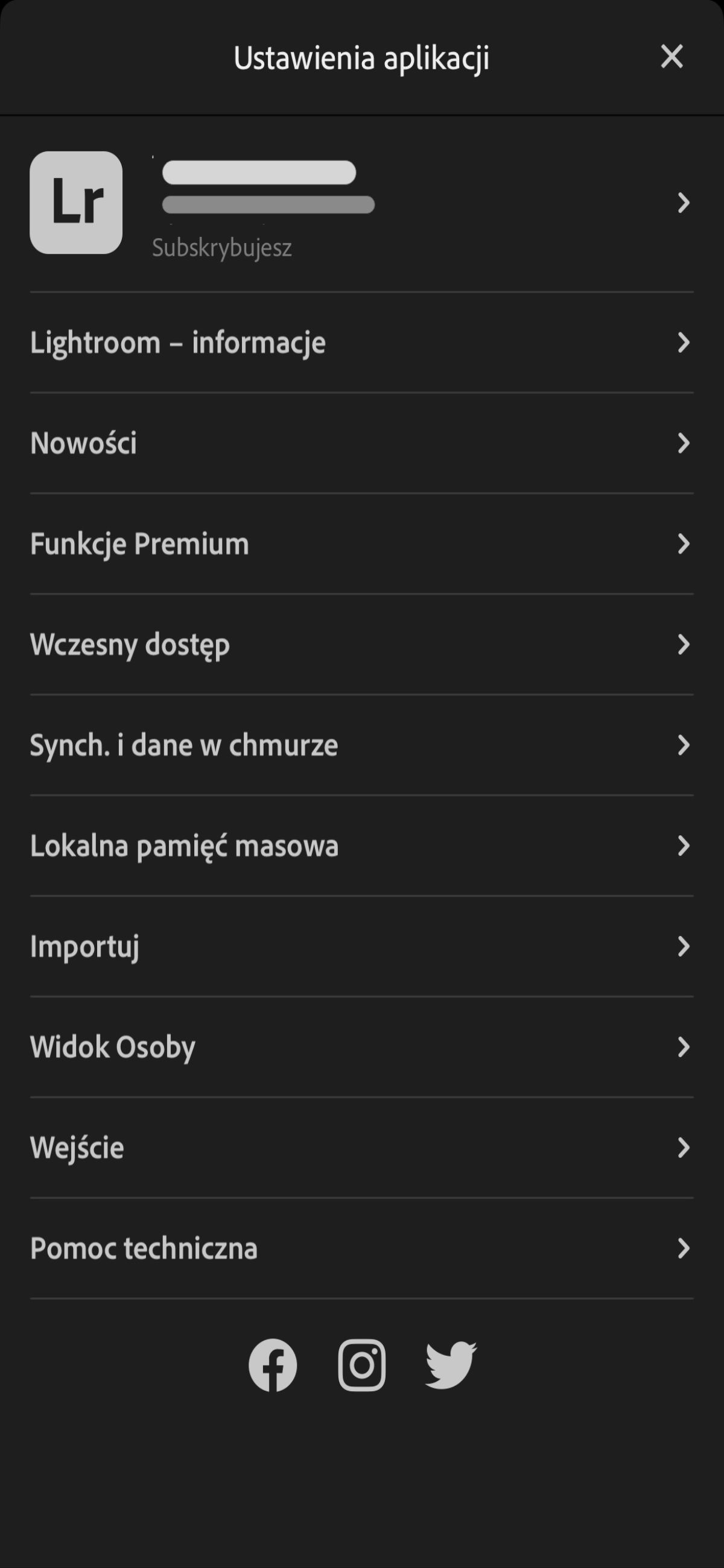Visit the Lightroom Facebook page
Image resolution: width=724 pixels, height=1568 pixels.
273,1365
